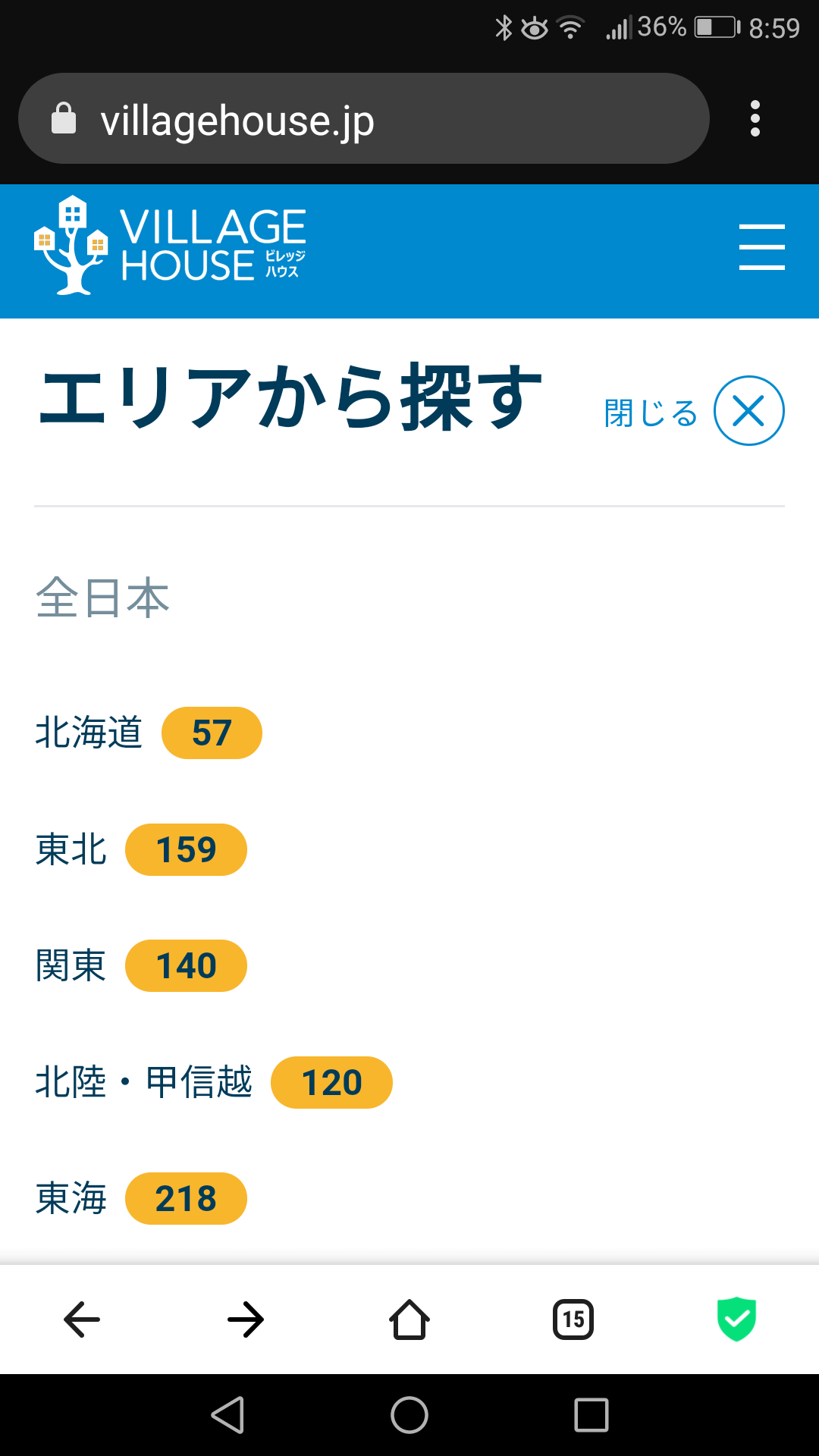Viewport: 819px width, 1456px height.
Task: Go back in browser
Action: coord(82,1319)
